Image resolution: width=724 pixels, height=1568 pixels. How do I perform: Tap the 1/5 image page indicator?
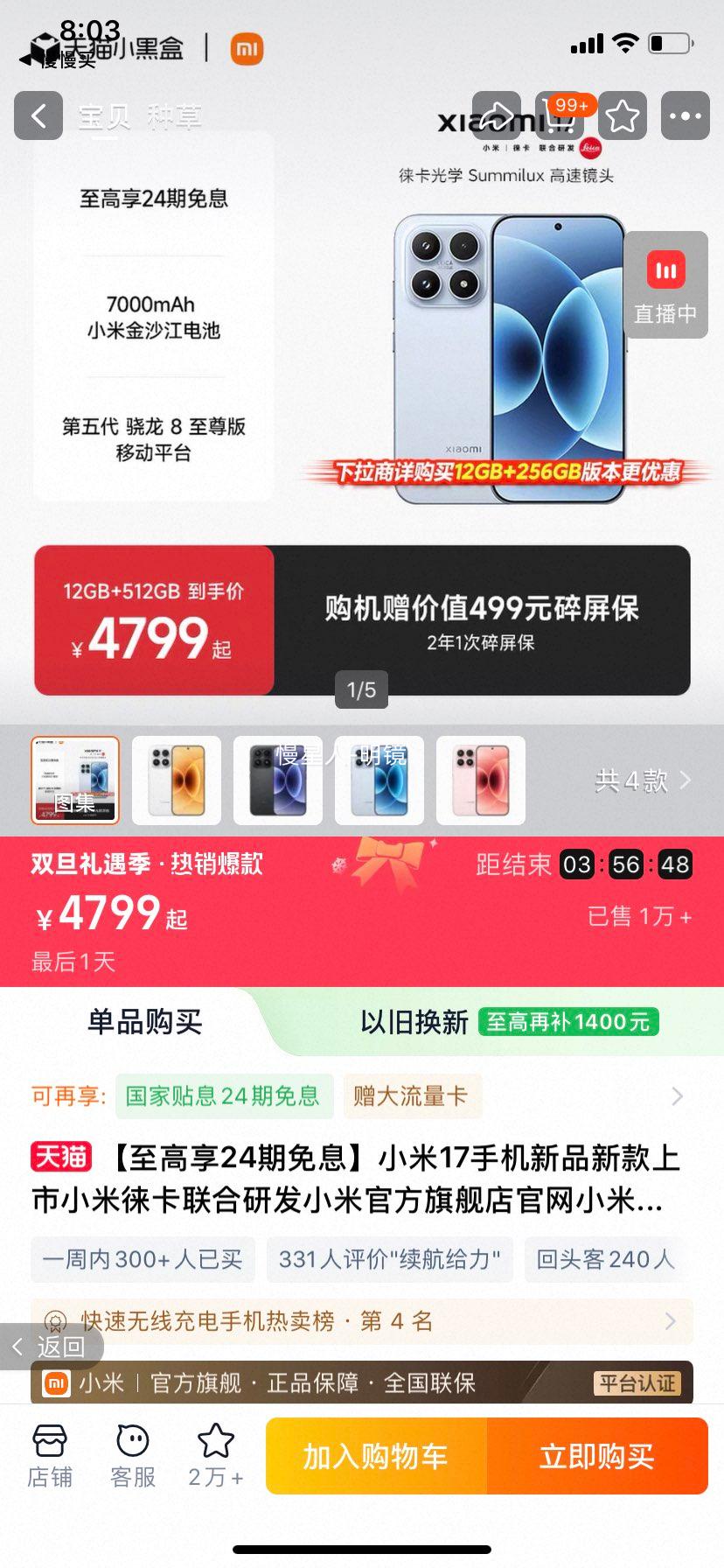362,690
